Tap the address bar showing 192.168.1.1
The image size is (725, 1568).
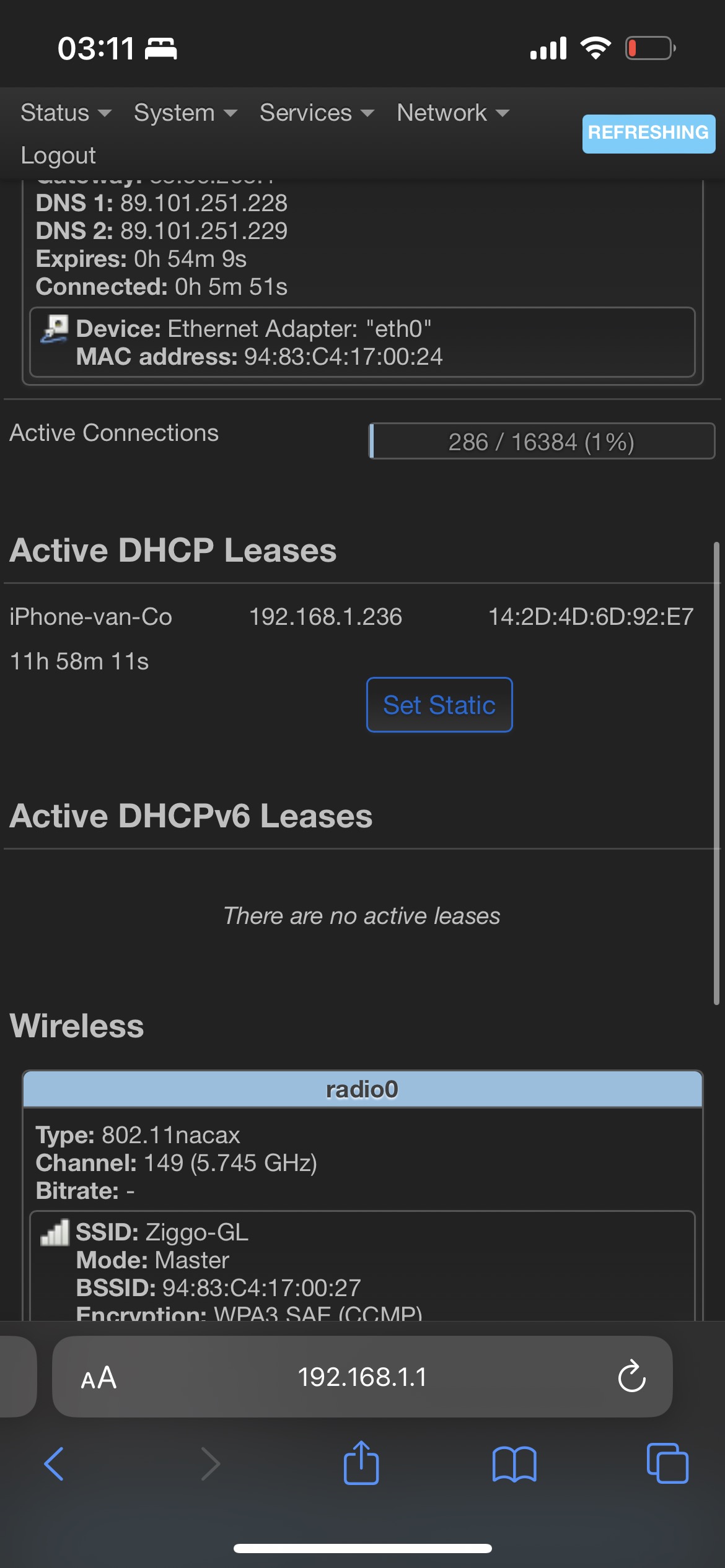362,1378
